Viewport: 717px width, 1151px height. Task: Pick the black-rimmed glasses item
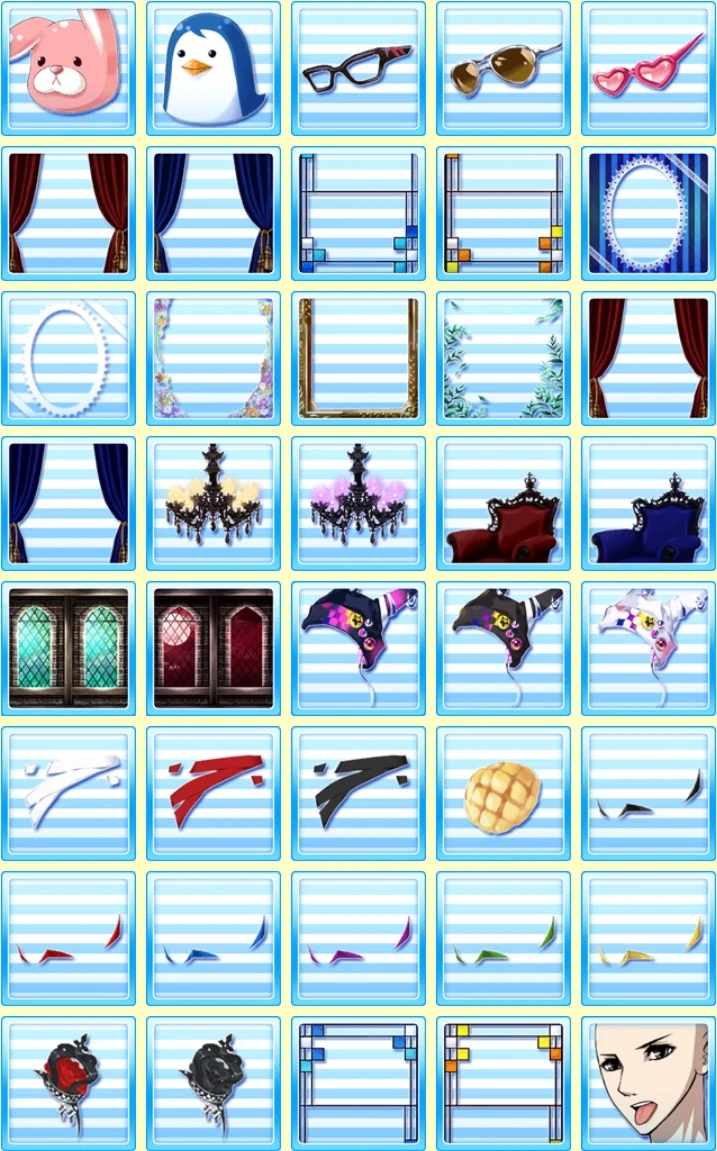(x=358, y=68)
